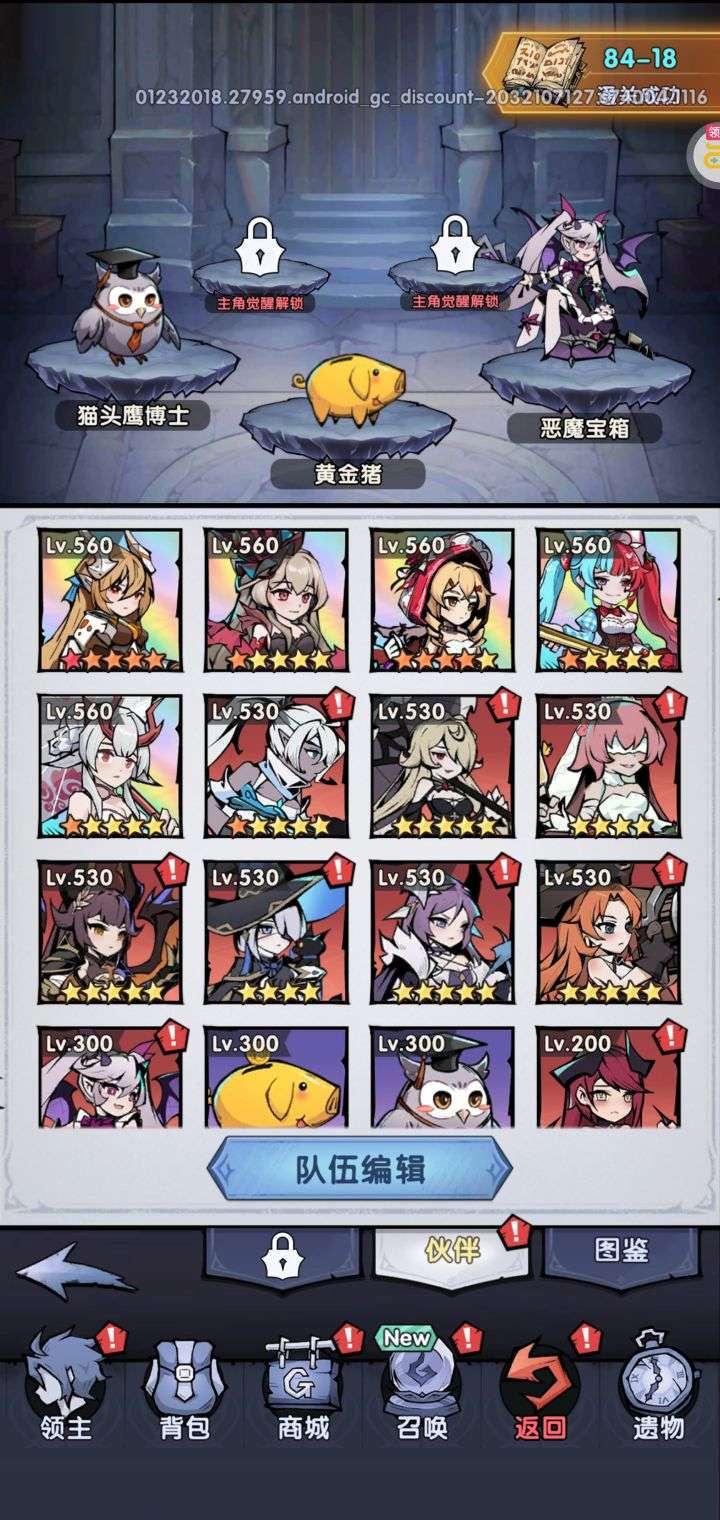Screen dimensions: 720x1520
Task: Open the Lv.530 witch-hat hero card
Action: pos(277,932)
